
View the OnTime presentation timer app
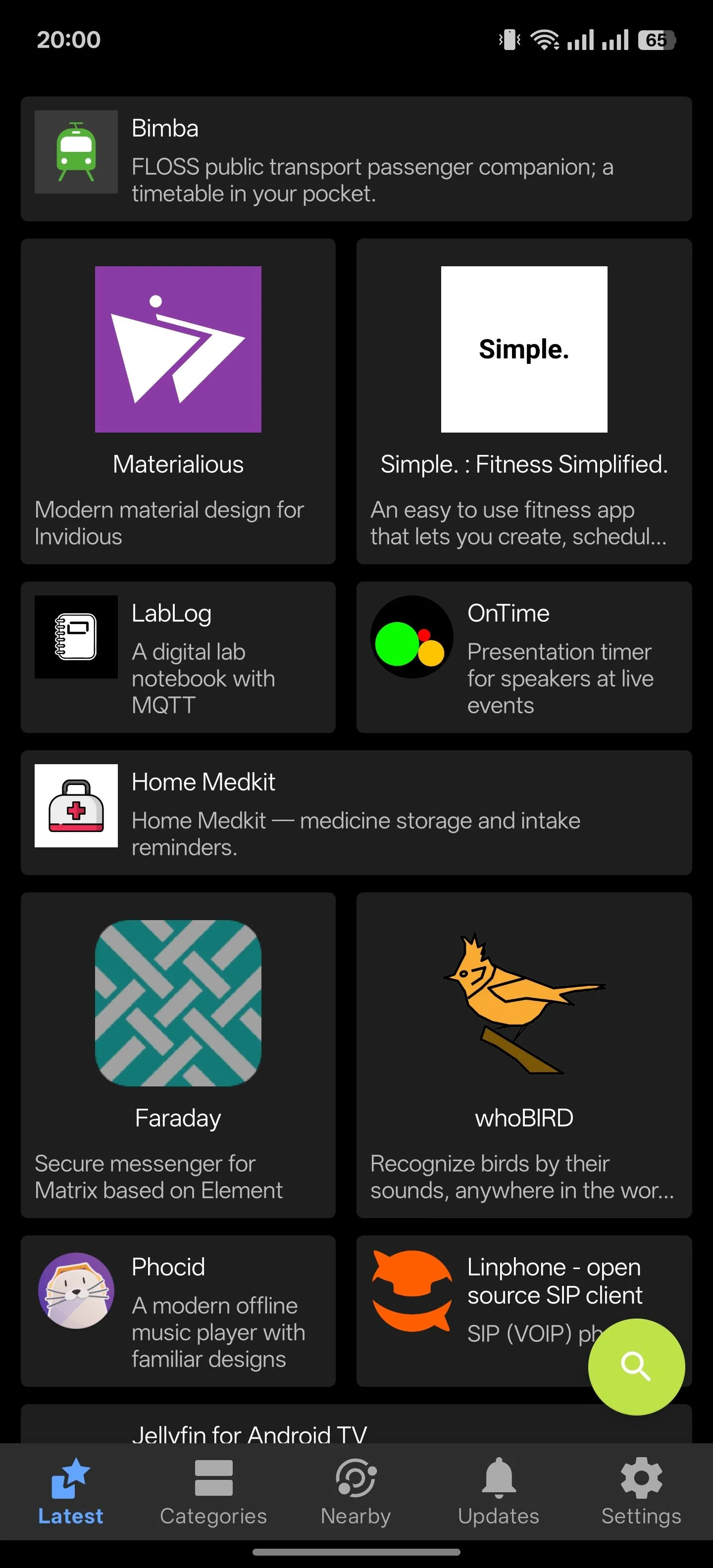[524, 657]
